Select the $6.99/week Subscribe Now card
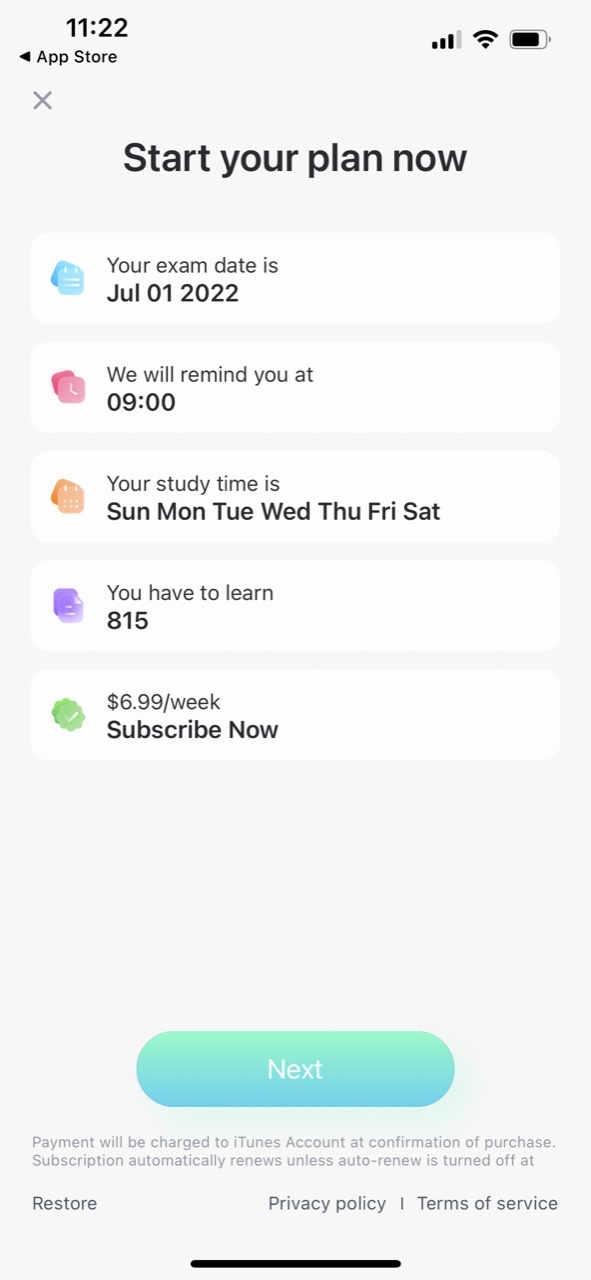 tap(295, 715)
